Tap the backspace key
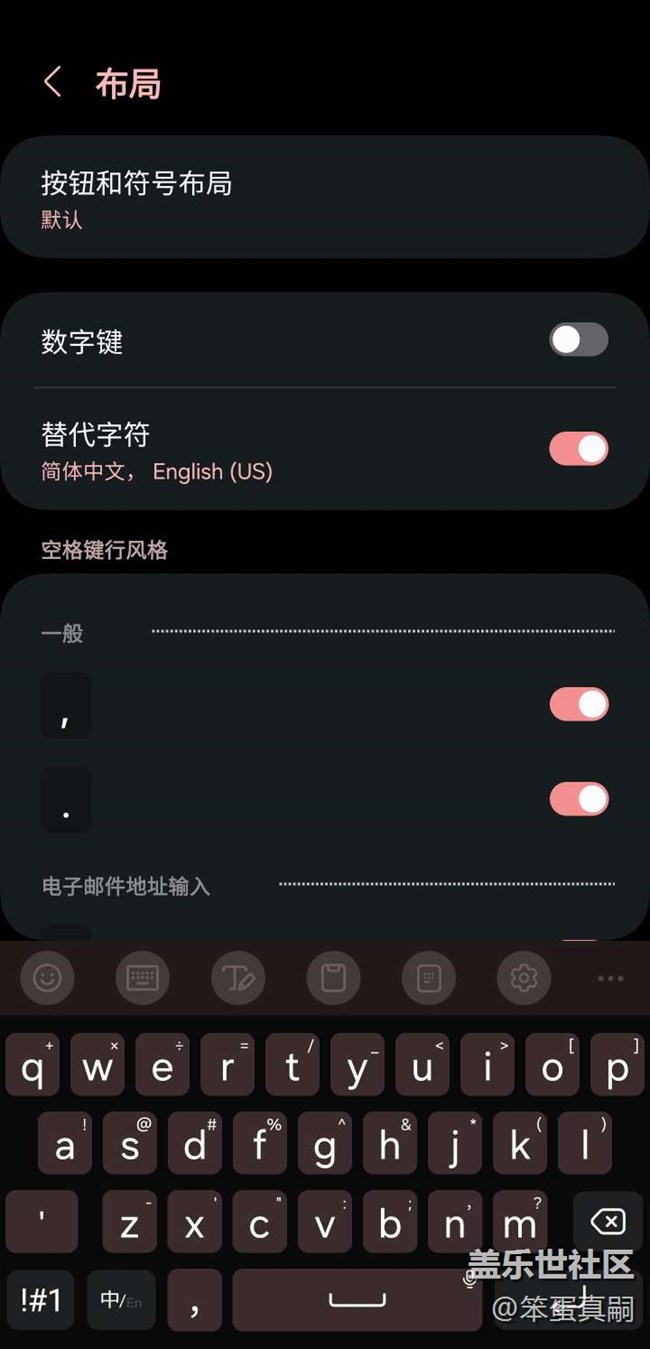The image size is (650, 1349). 608,1221
